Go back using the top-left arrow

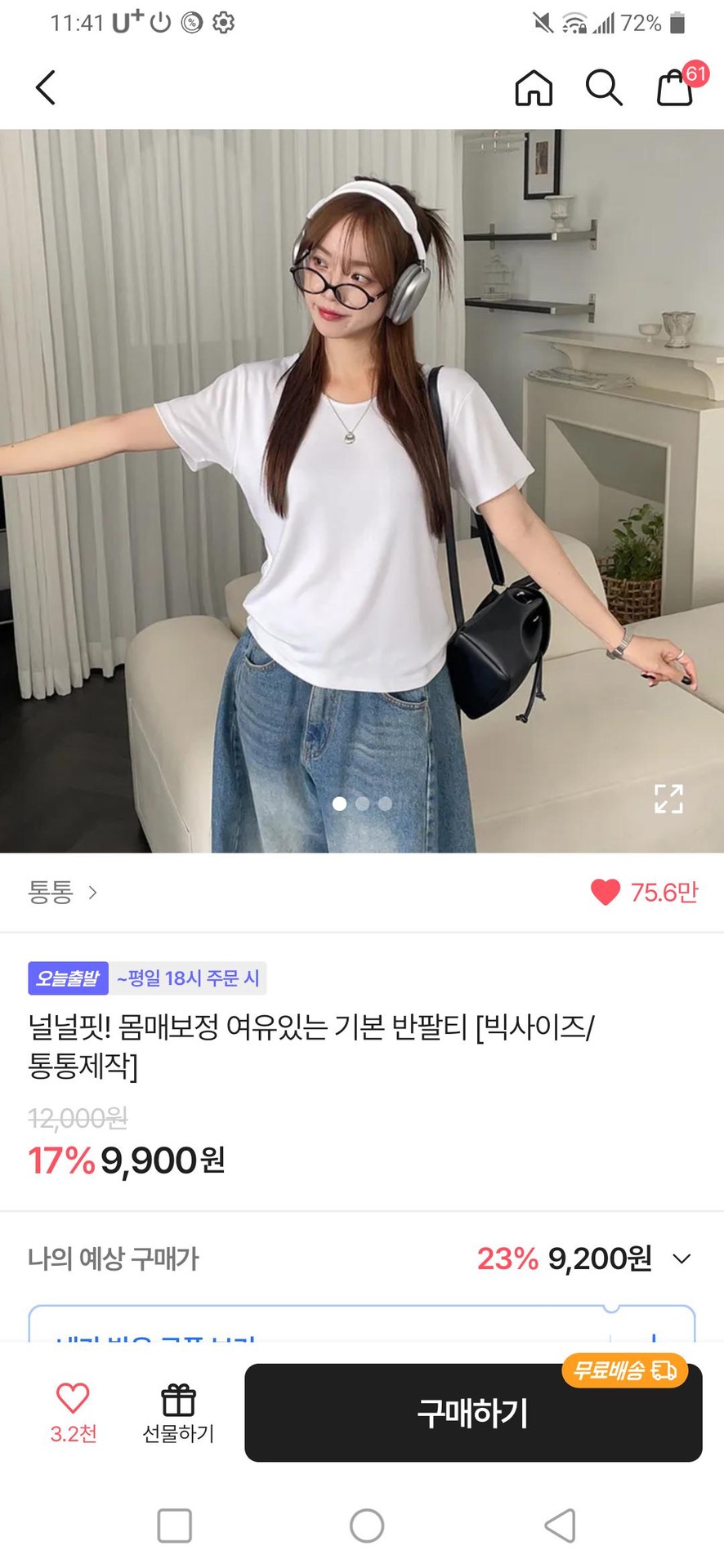(46, 87)
